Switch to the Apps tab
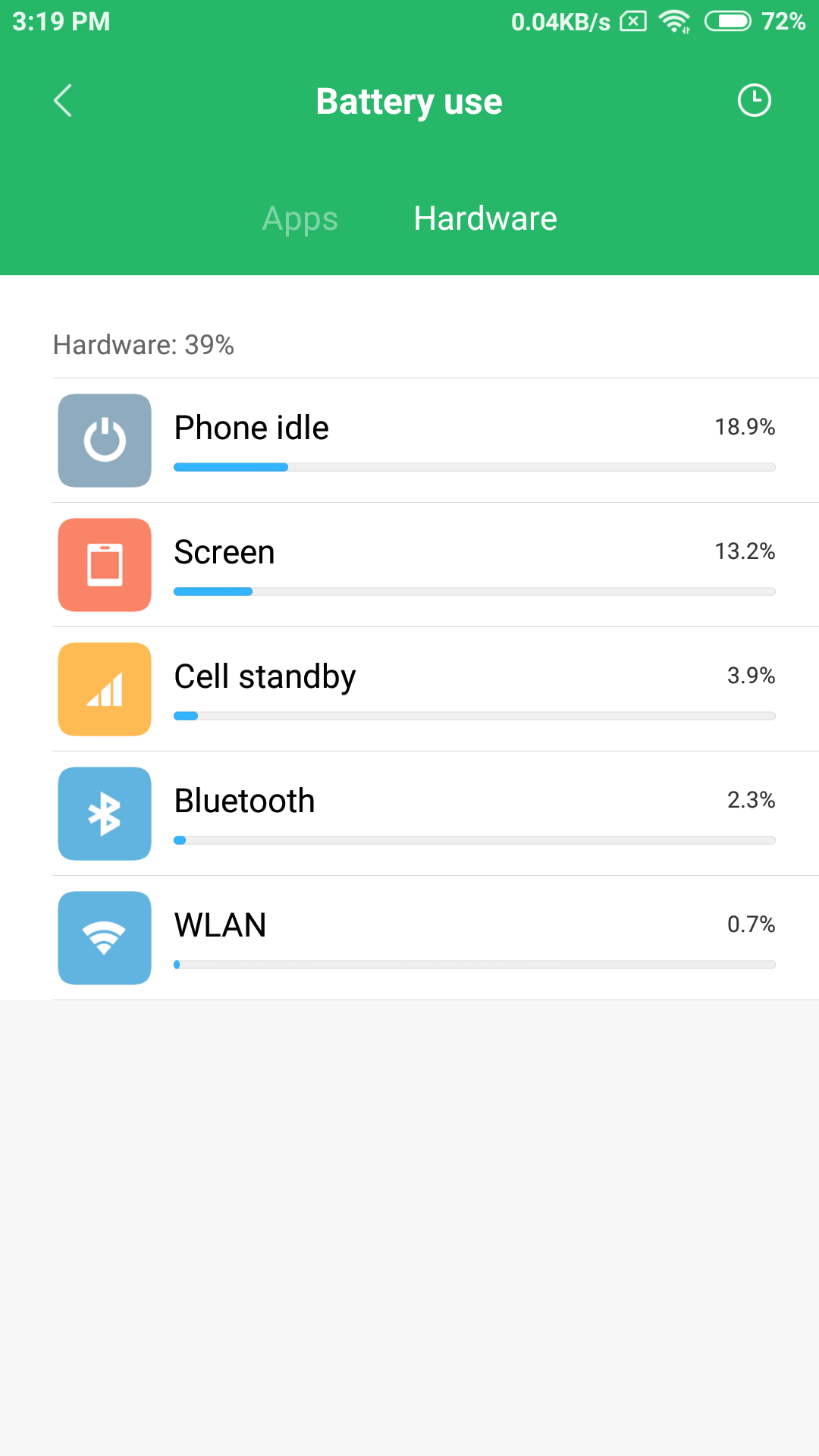The width and height of the screenshot is (819, 1456). 300,219
